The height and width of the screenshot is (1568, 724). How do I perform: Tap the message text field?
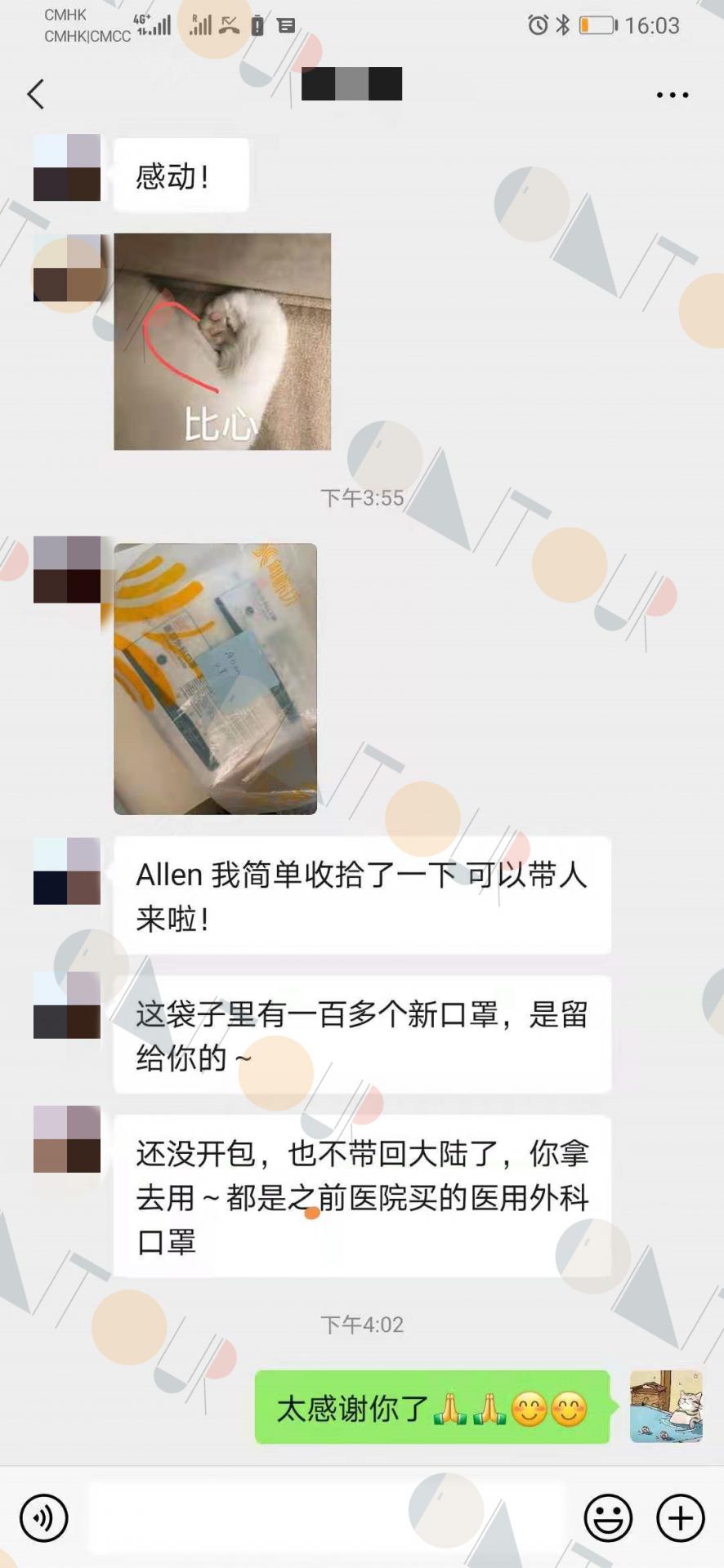pos(327,1518)
